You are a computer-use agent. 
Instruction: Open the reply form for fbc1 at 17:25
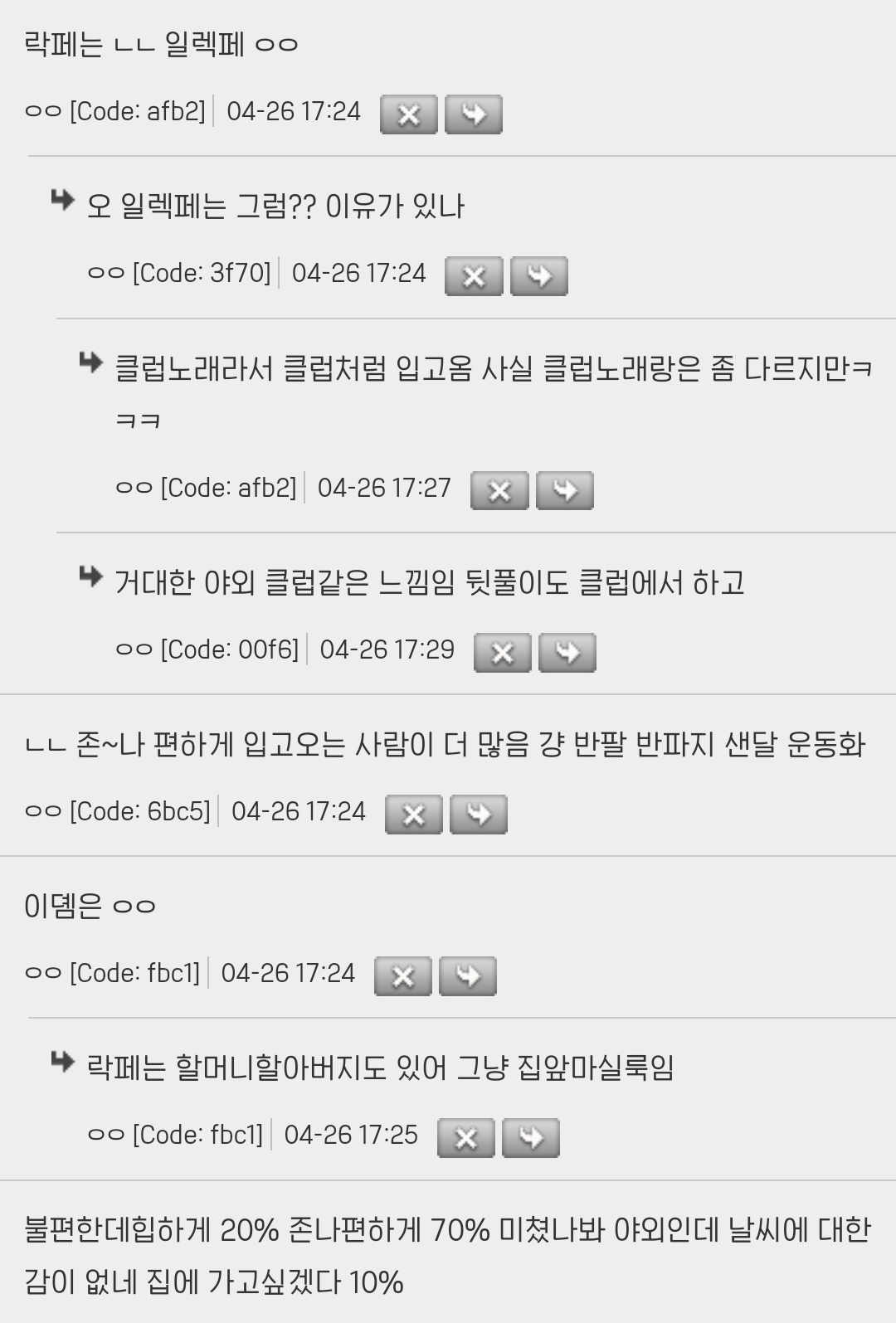click(x=531, y=1138)
